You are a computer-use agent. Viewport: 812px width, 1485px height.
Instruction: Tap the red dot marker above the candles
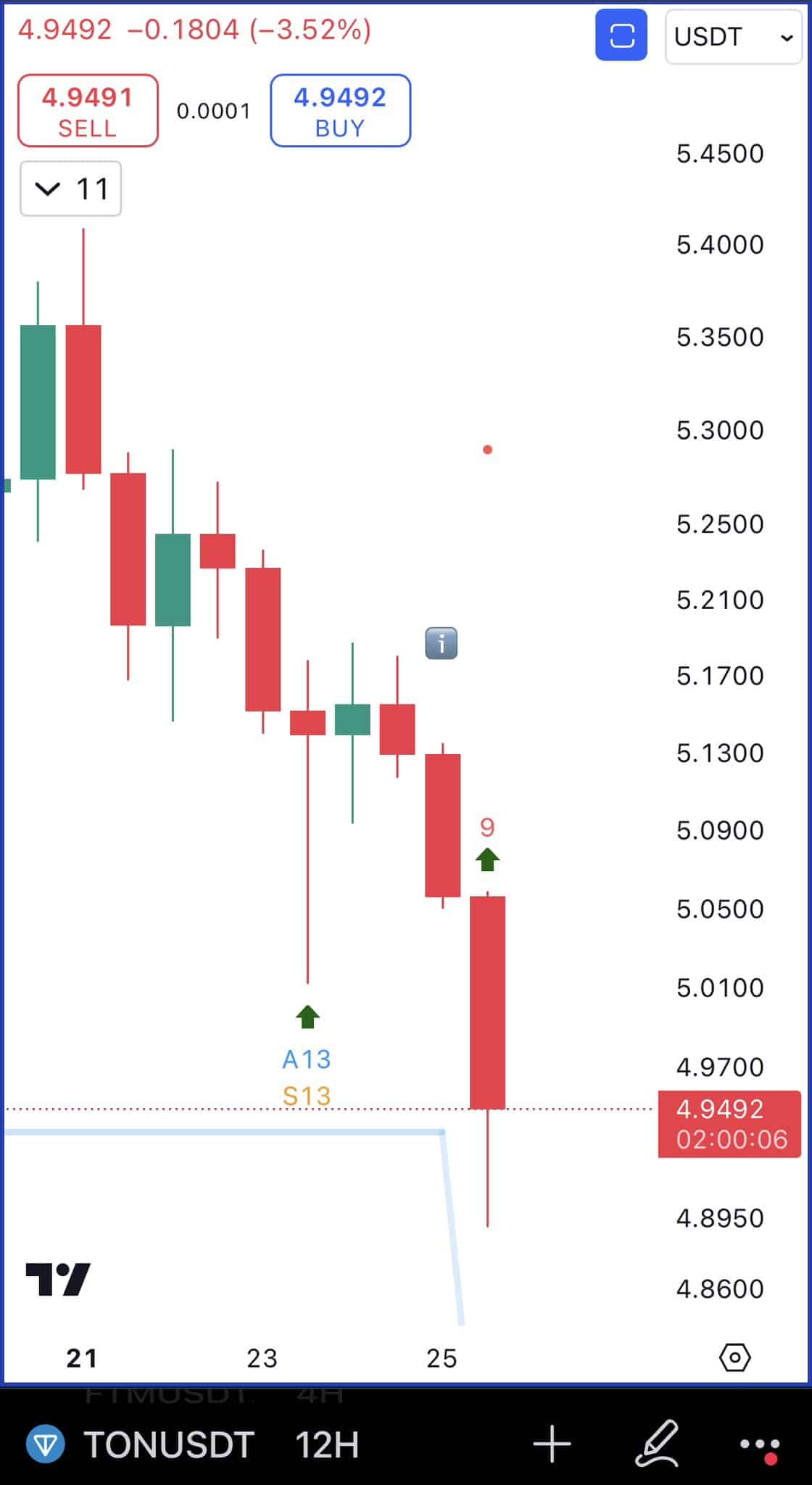[488, 450]
